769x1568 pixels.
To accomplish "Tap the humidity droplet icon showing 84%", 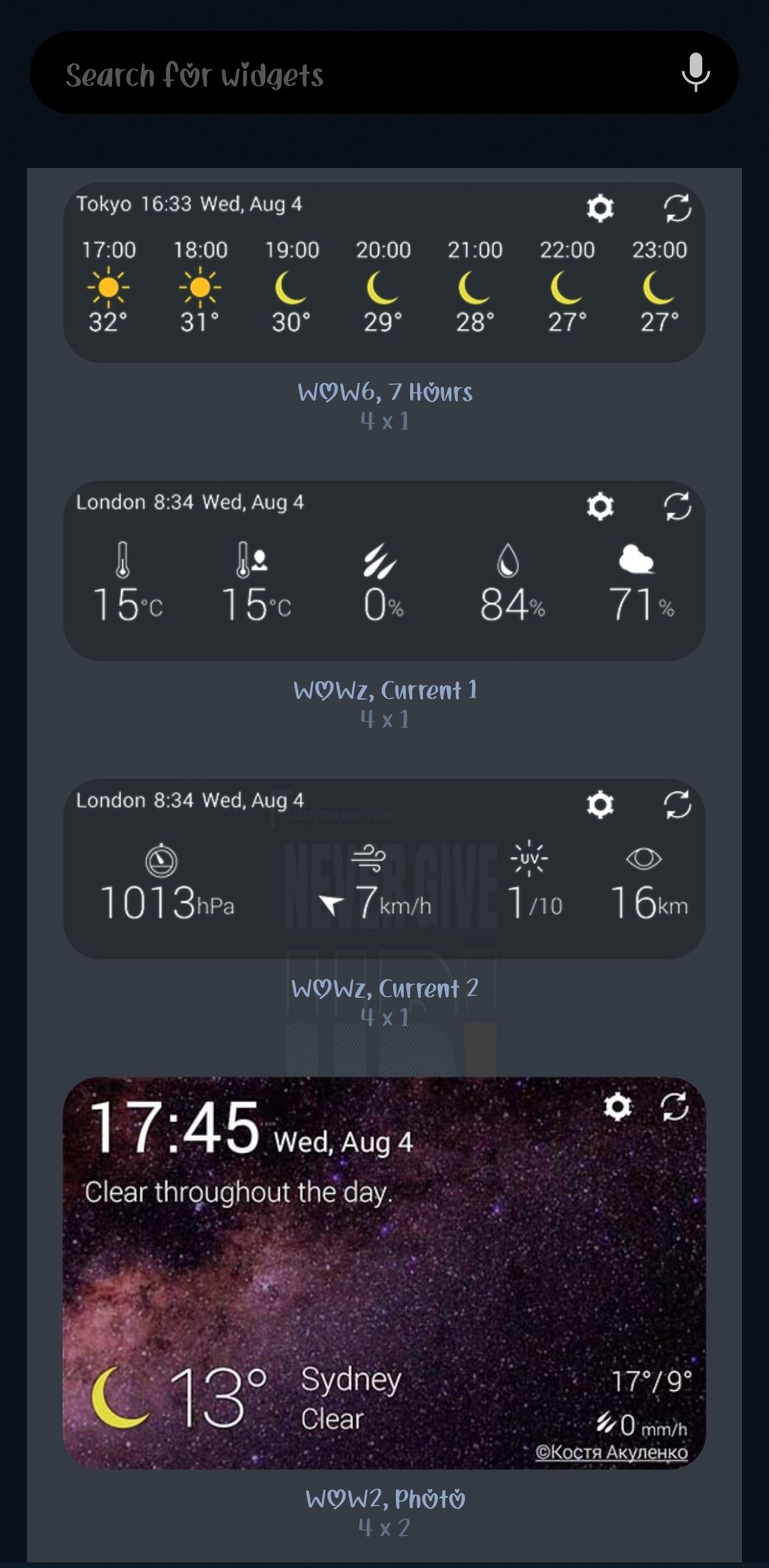I will pyautogui.click(x=508, y=563).
